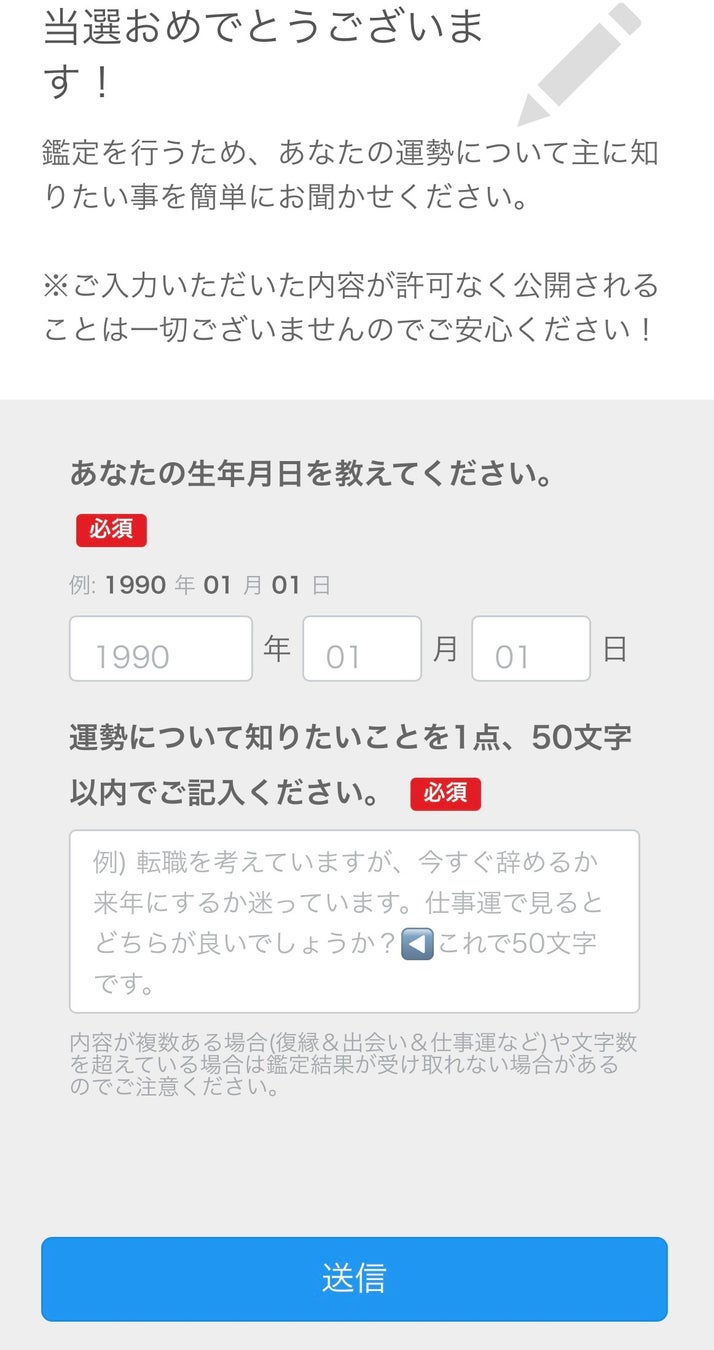
Task: Submit the form with 送信
Action: [354, 1279]
